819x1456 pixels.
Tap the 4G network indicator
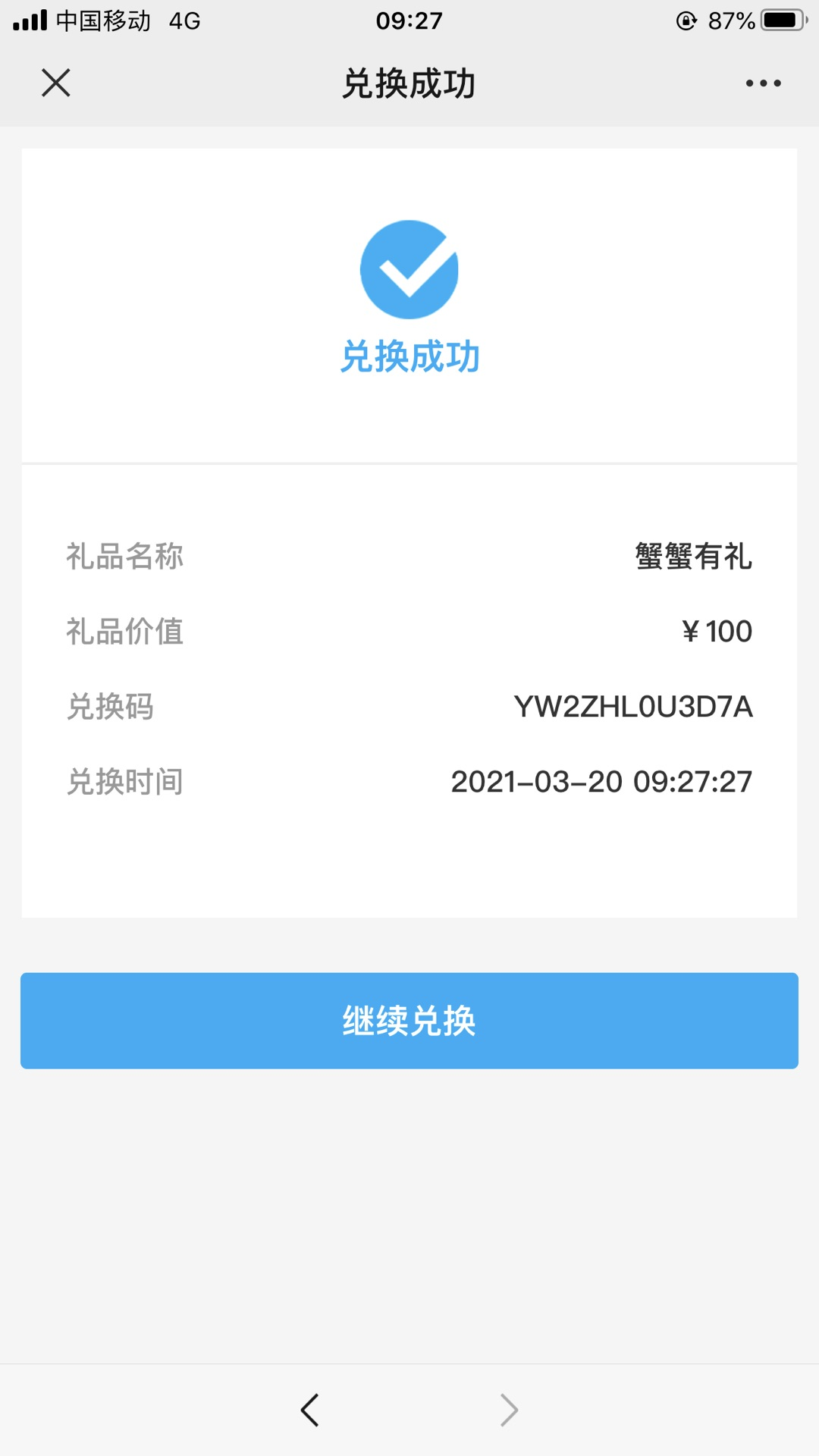click(184, 20)
